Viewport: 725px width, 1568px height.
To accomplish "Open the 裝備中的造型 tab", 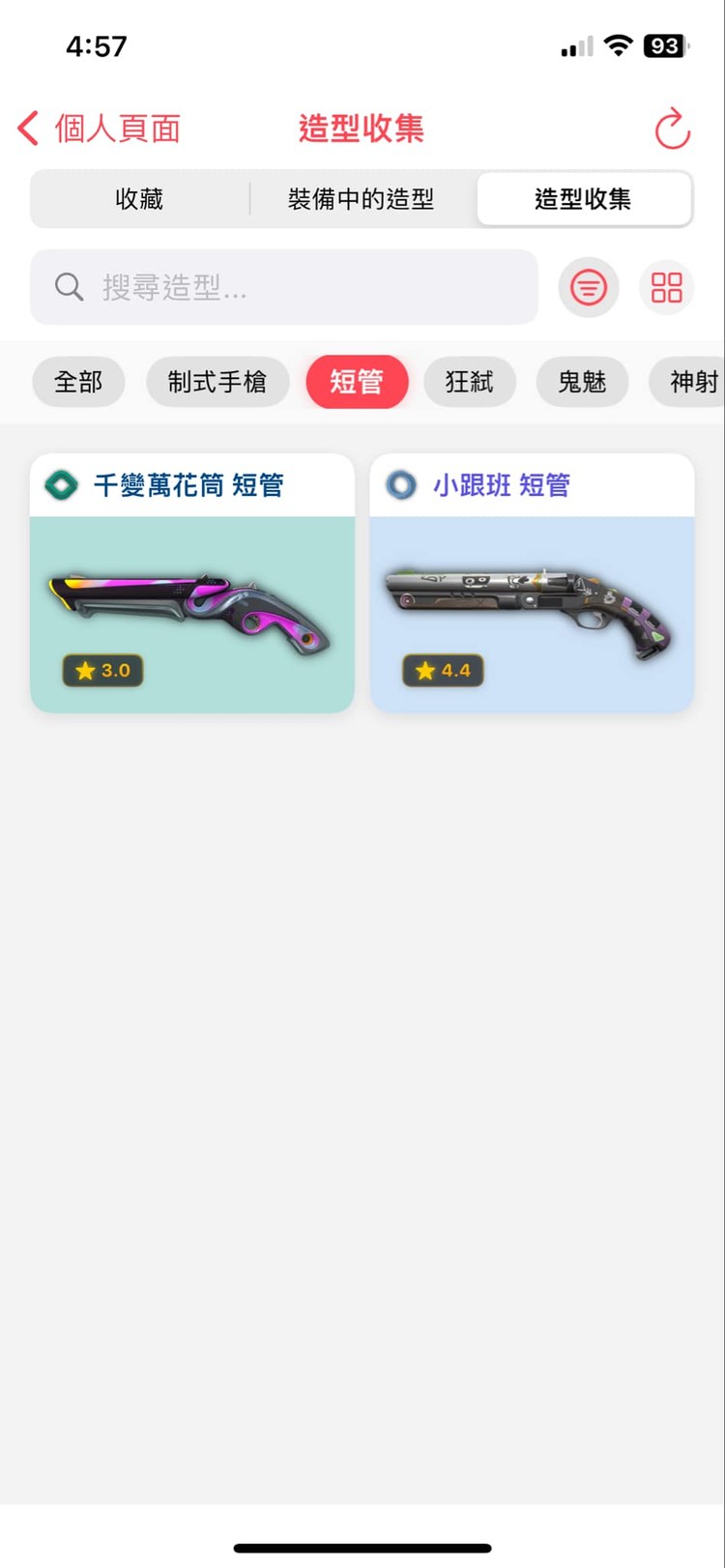I will tap(359, 198).
